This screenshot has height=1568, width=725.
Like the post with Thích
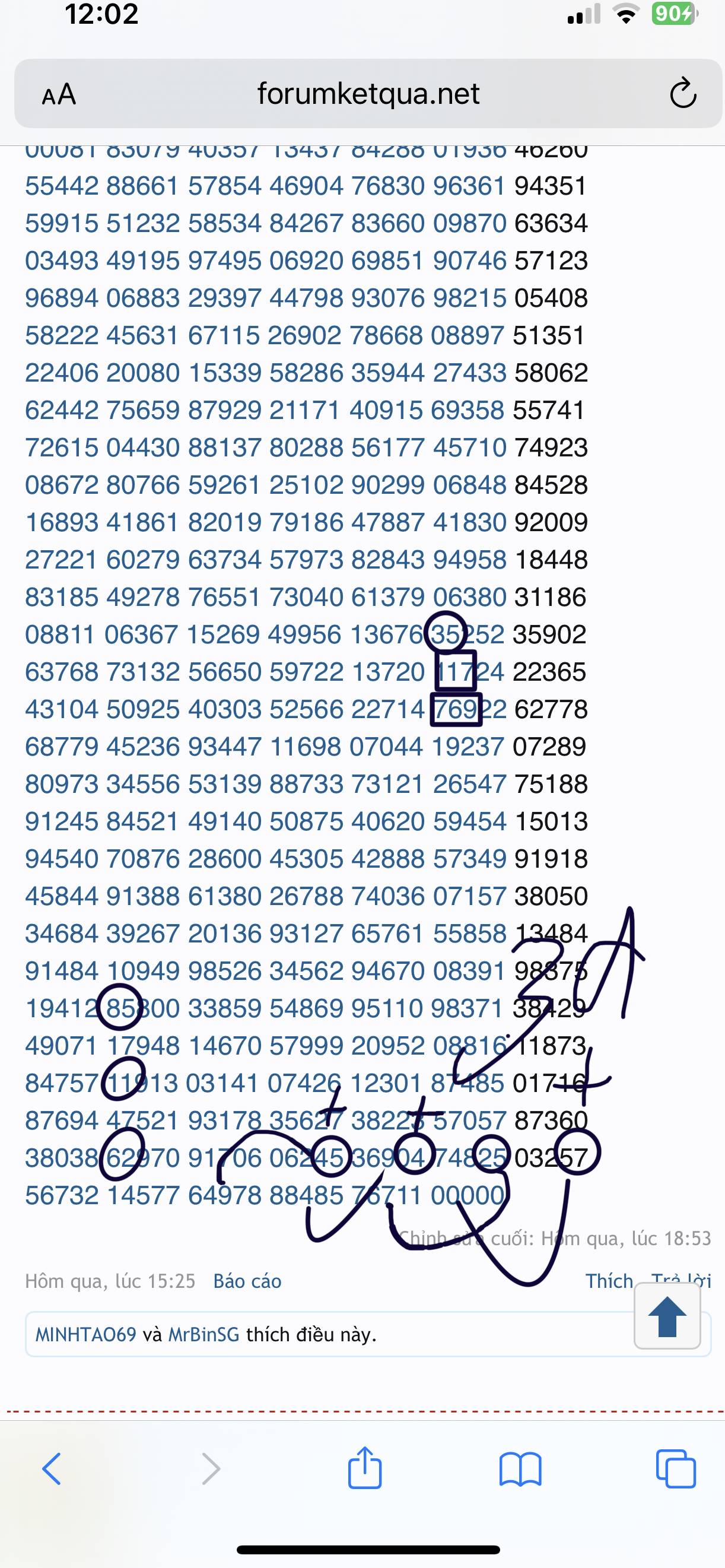609,1281
